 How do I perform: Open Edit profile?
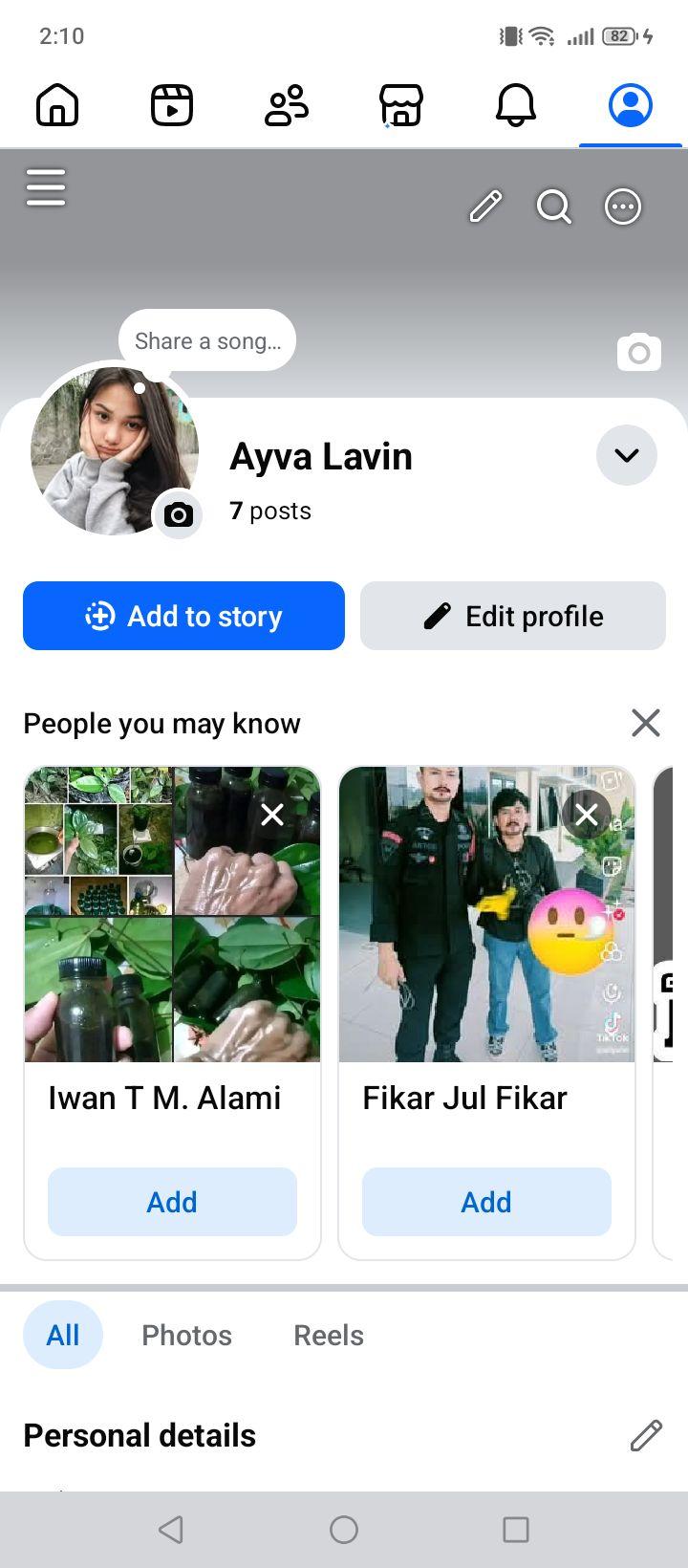pos(513,616)
